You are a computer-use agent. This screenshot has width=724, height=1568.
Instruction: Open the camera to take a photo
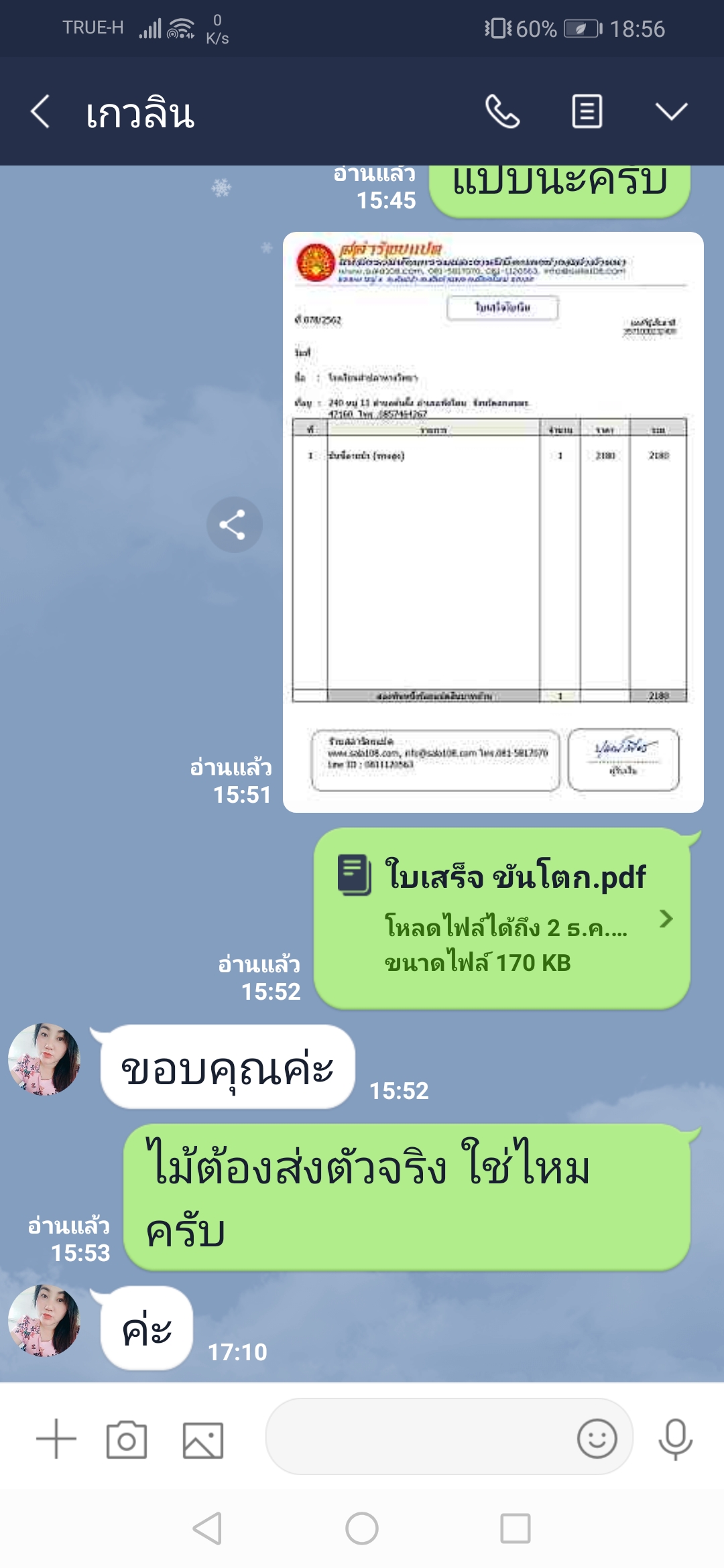click(x=127, y=1439)
